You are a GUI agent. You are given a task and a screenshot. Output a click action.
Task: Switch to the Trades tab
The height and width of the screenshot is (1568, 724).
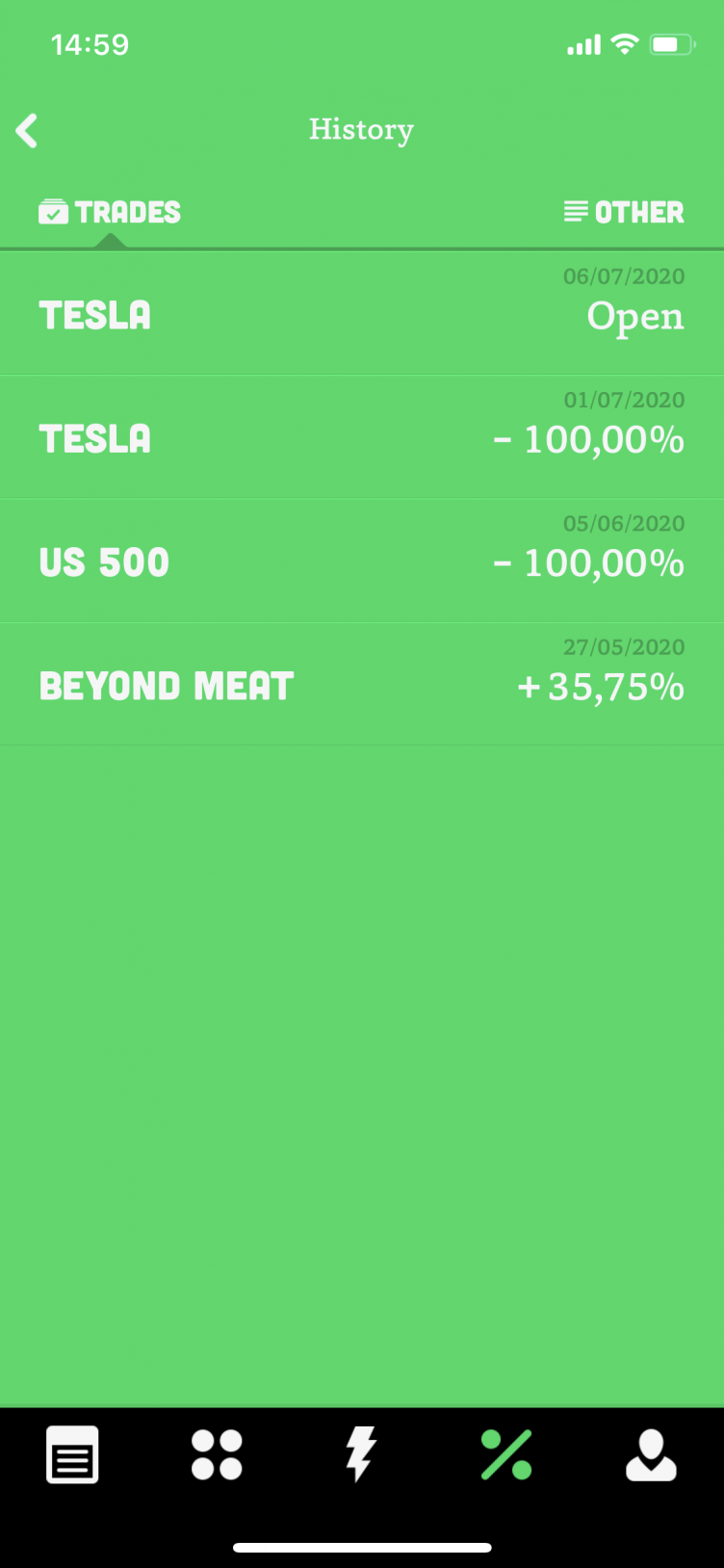[x=110, y=212]
